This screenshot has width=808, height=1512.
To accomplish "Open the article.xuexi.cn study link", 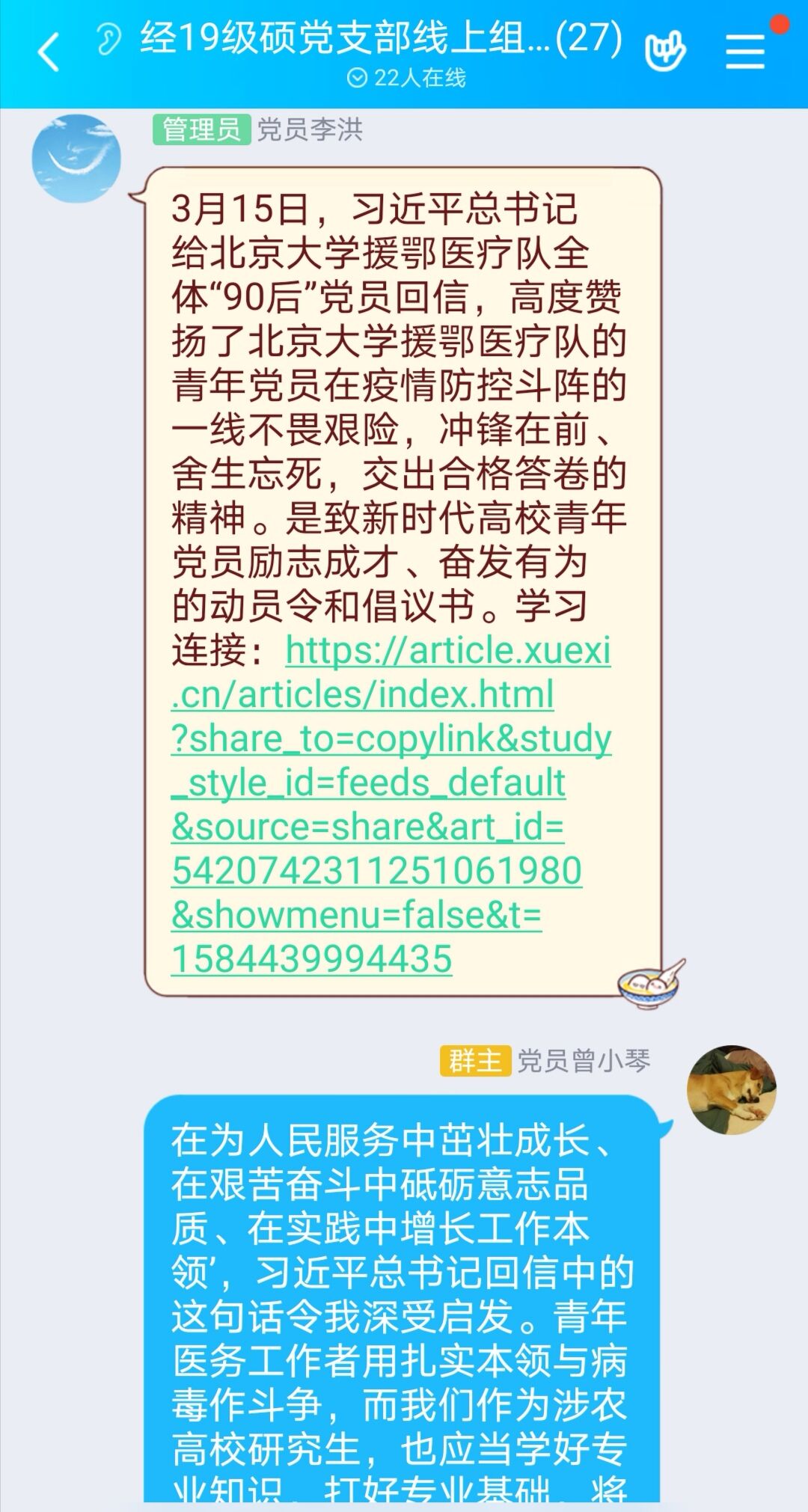I will pos(391,804).
